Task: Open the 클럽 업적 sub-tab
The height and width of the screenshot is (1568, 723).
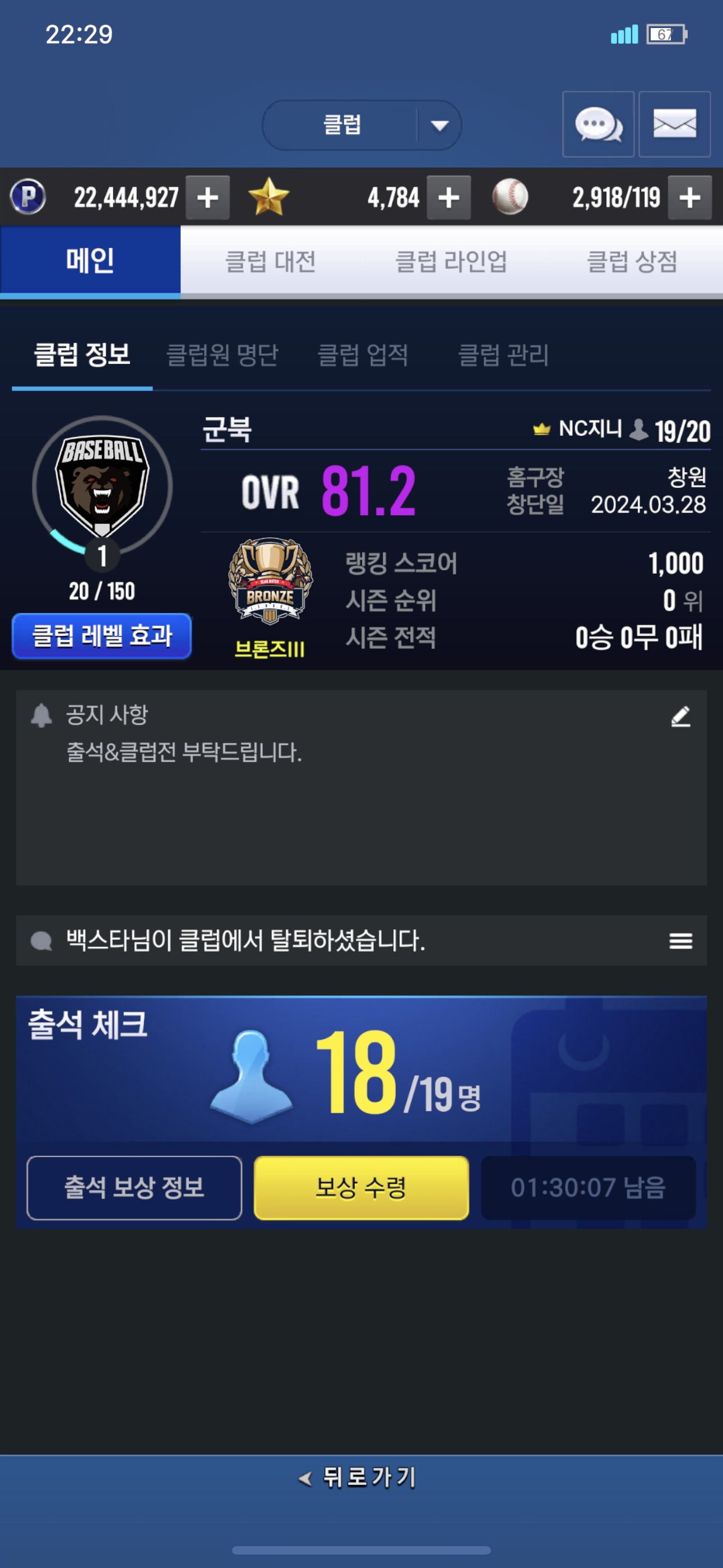Action: [363, 355]
